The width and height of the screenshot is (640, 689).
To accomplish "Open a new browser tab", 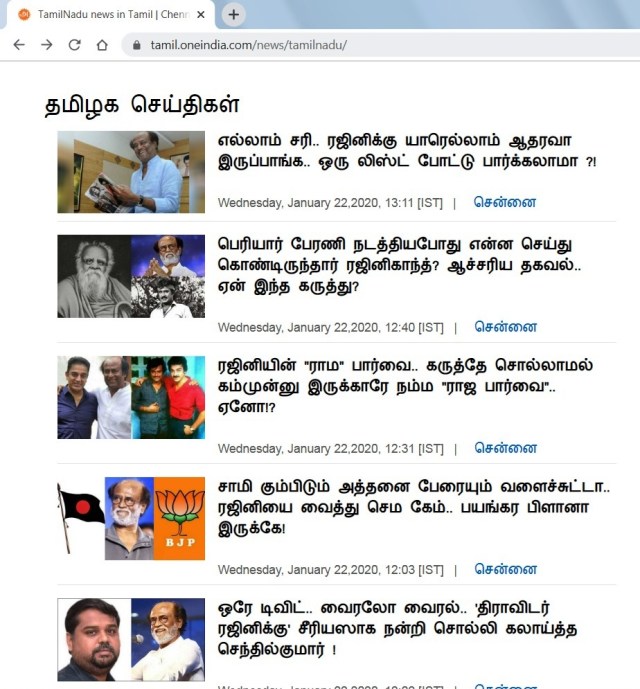I will coord(233,15).
